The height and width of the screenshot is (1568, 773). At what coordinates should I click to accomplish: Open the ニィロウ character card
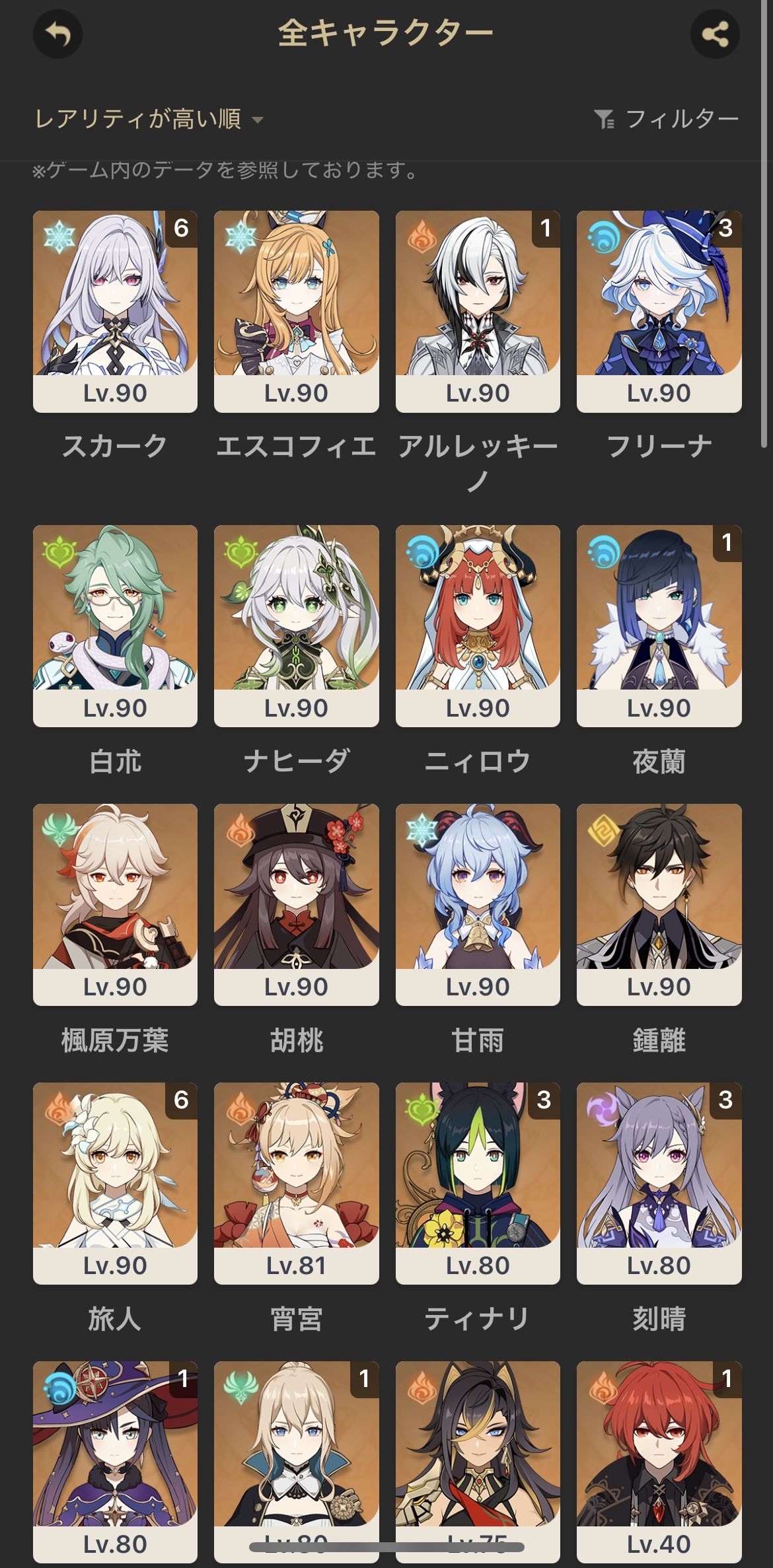tap(478, 625)
